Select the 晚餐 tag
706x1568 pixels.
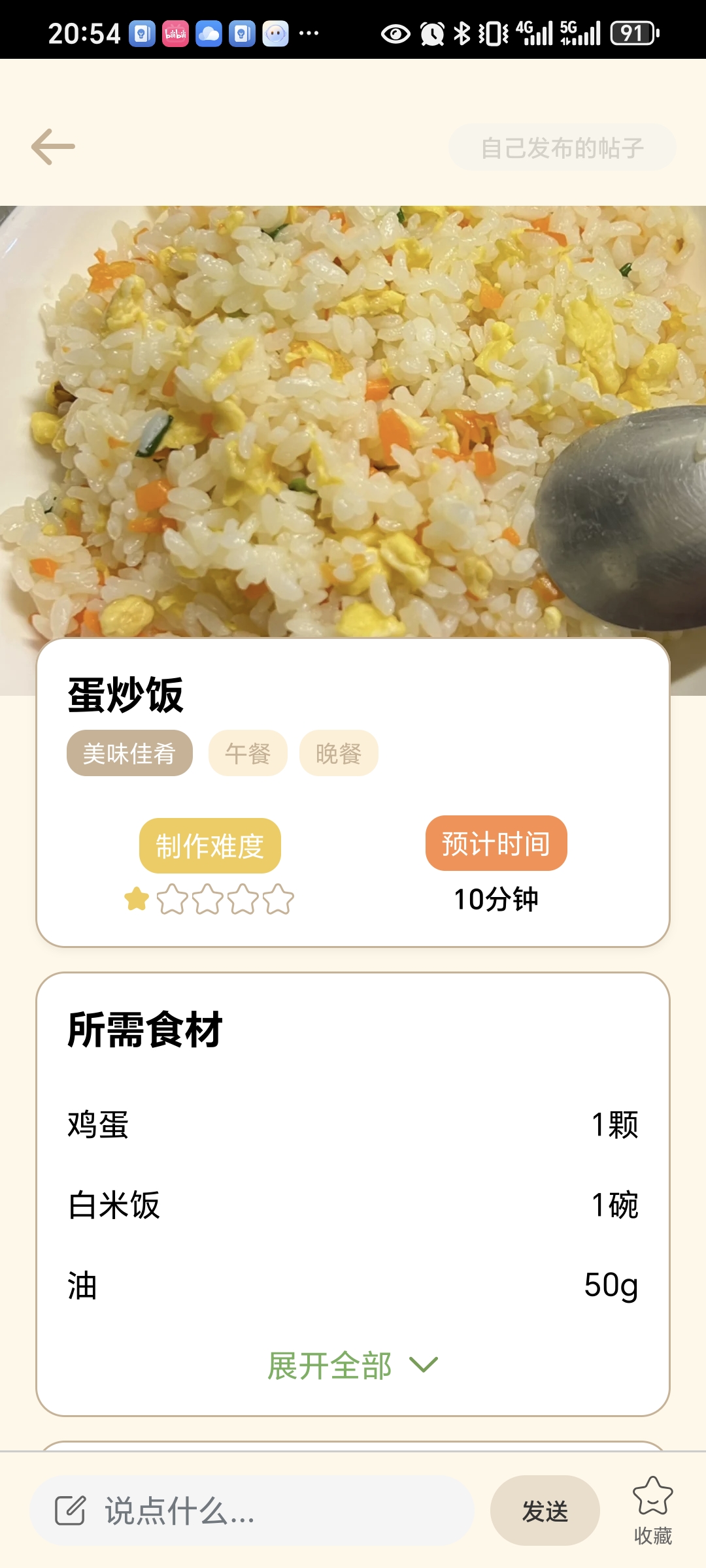coord(339,753)
